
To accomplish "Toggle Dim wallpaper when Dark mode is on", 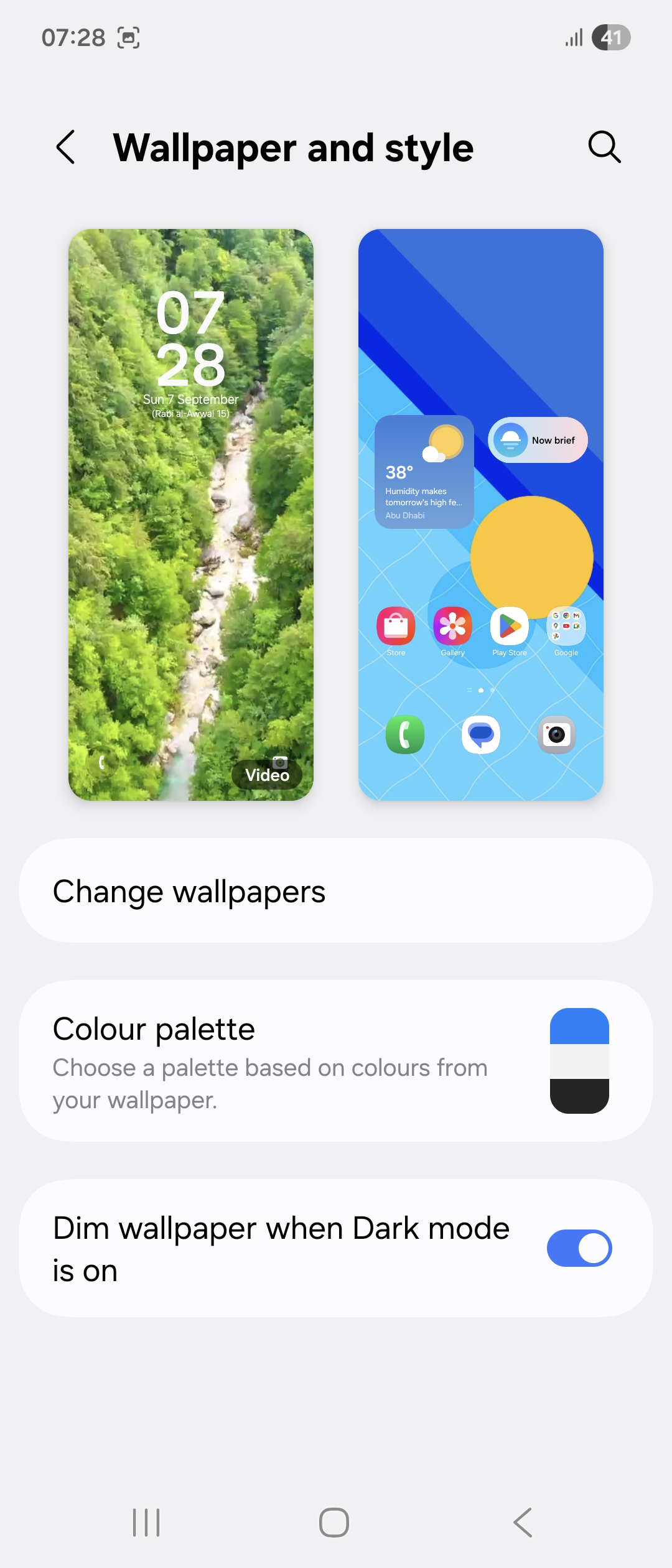I will pyautogui.click(x=579, y=1248).
